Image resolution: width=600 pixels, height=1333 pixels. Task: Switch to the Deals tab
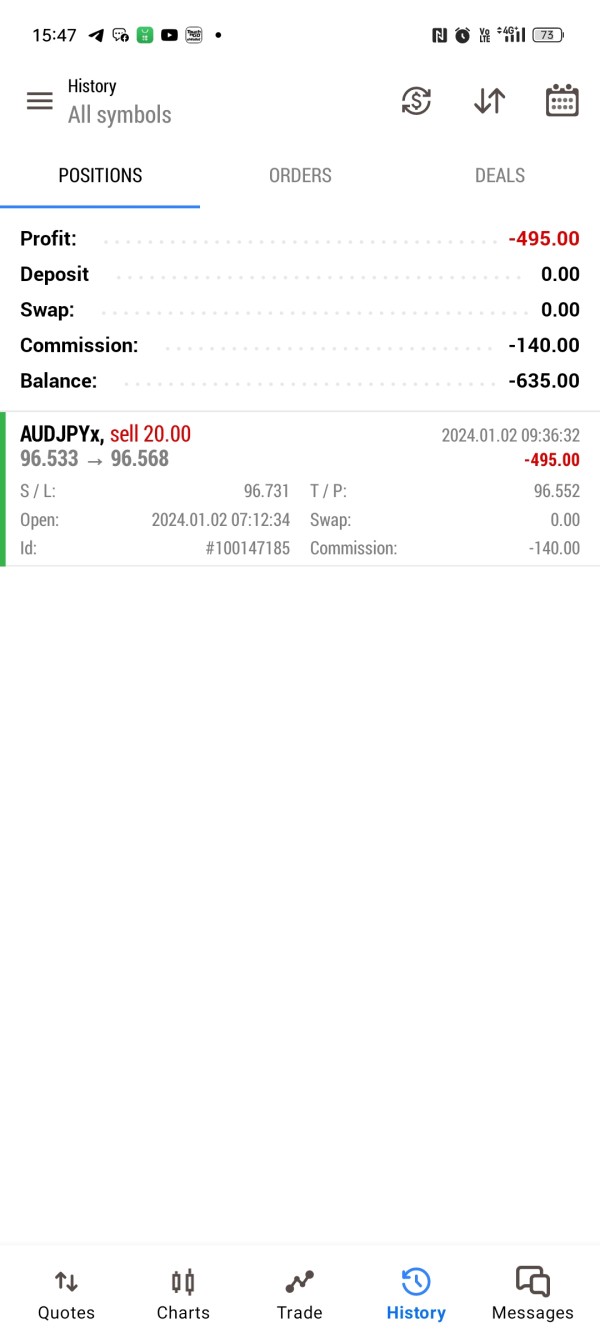pyautogui.click(x=499, y=176)
